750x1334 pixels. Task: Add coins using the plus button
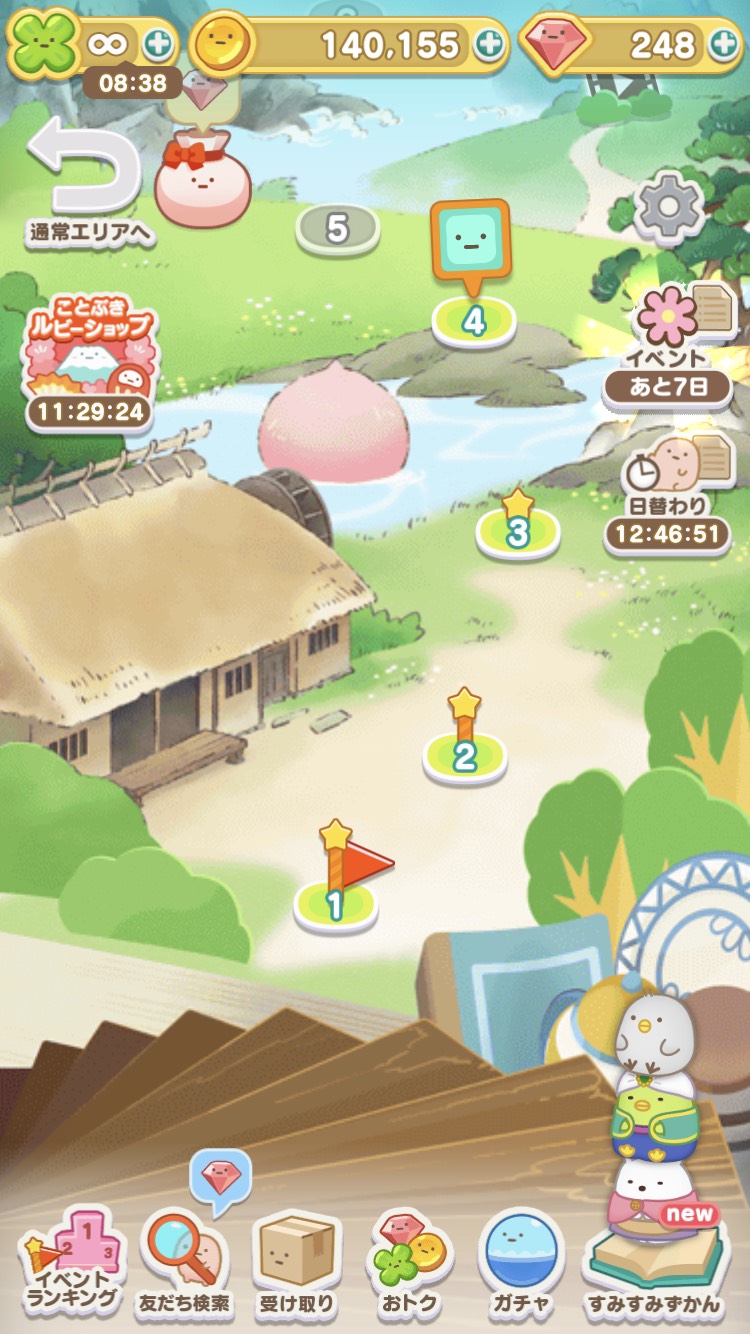pyautogui.click(x=489, y=44)
